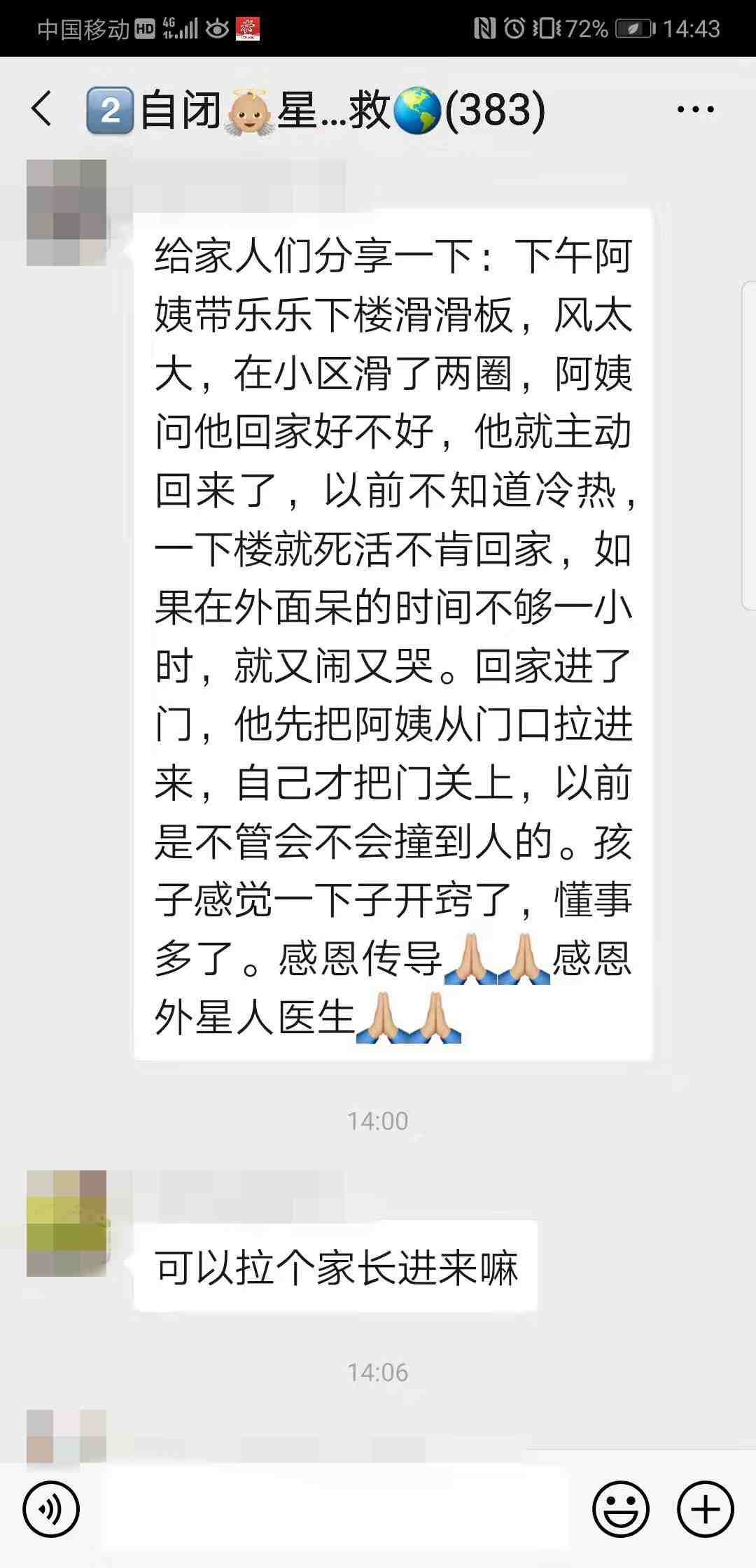This screenshot has width=756, height=1568.
Task: Open the emoji sticker picker
Action: 620,1509
